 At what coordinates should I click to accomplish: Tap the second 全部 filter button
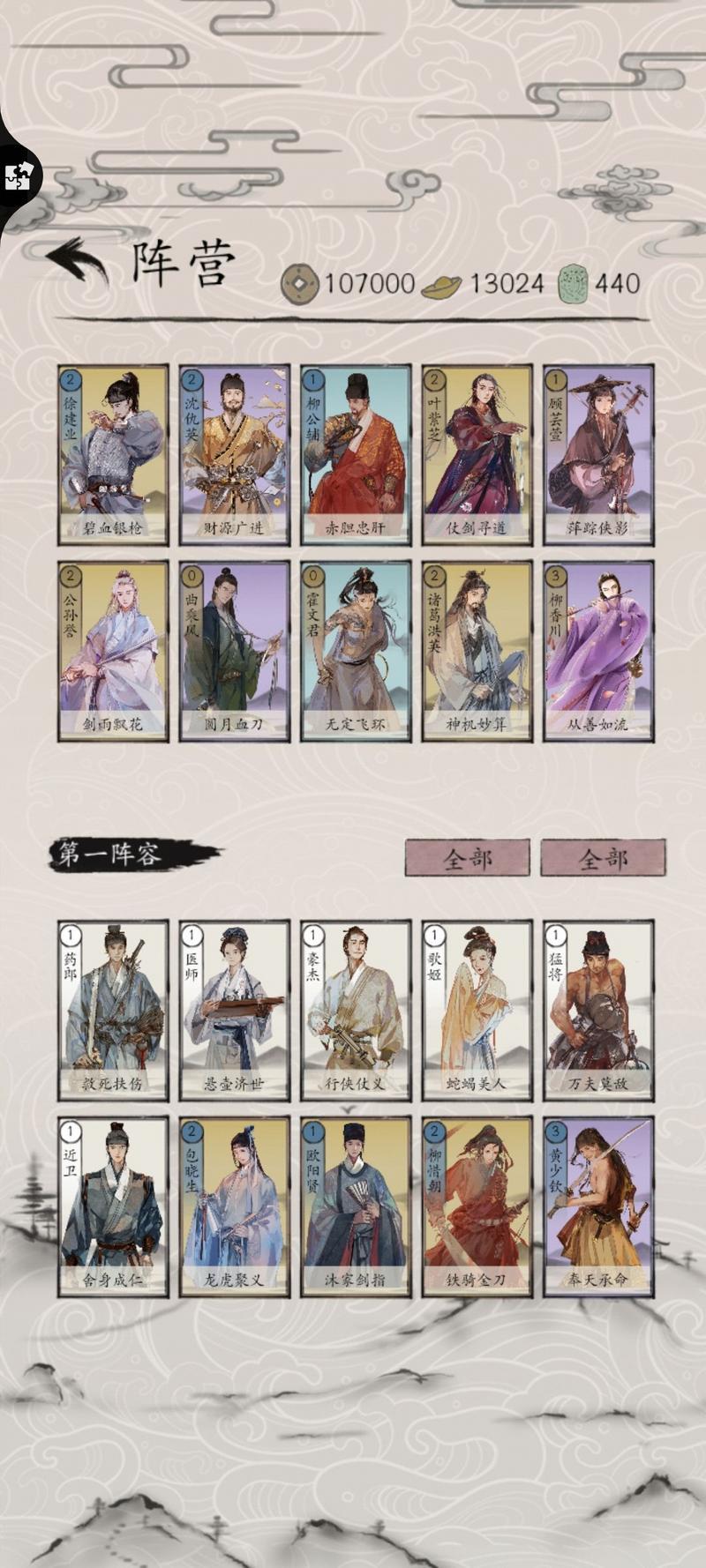tap(603, 857)
